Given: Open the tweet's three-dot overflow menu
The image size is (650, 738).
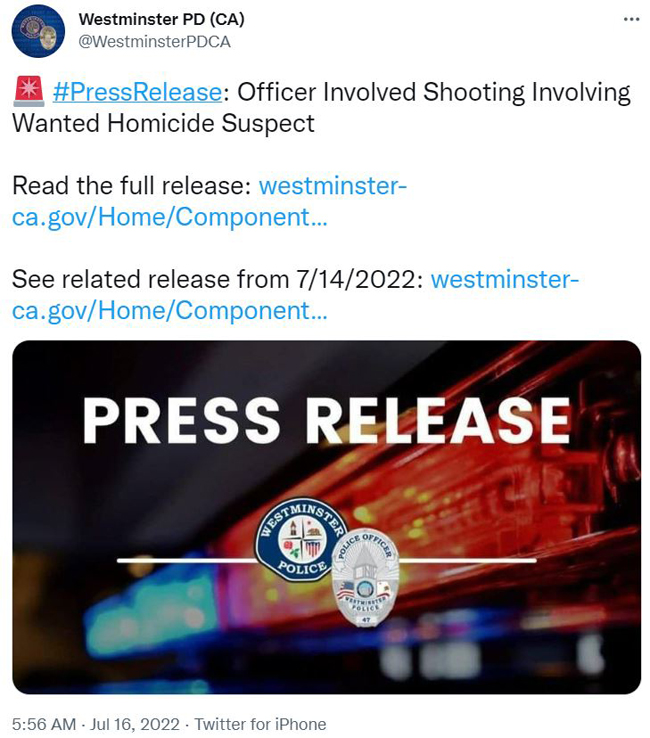Looking at the screenshot, I should point(630,19).
